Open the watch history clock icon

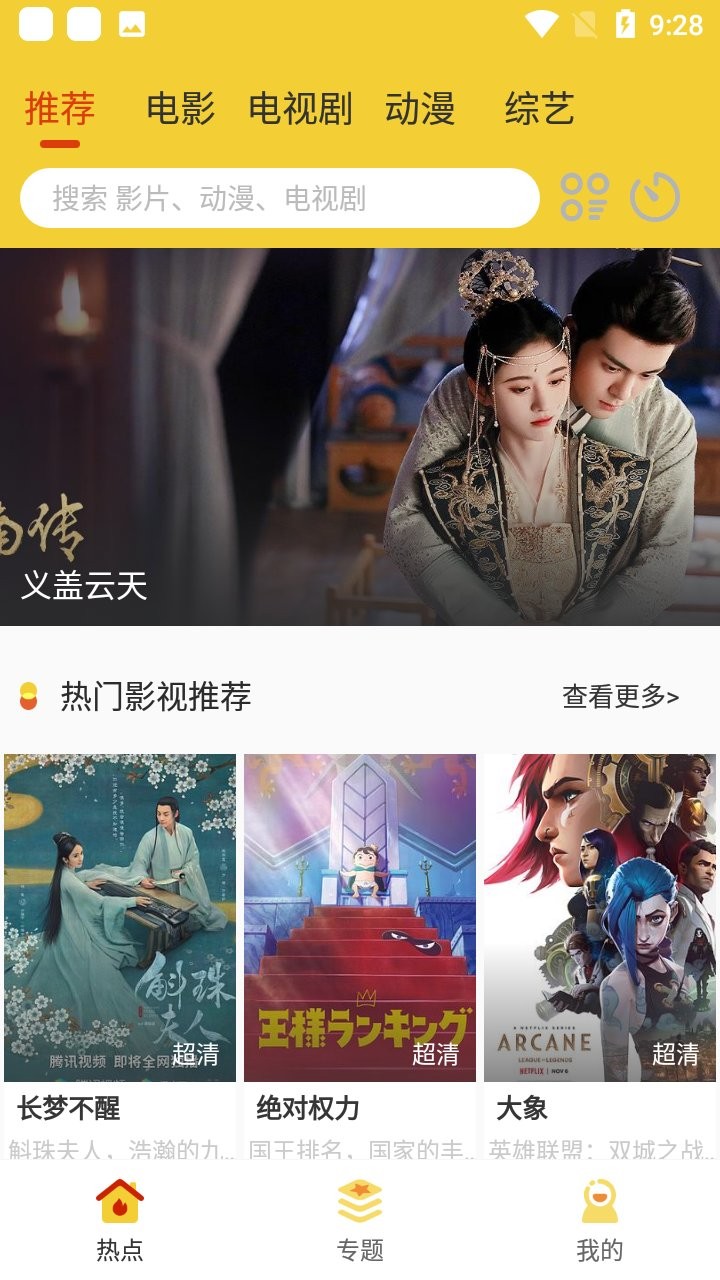click(655, 197)
